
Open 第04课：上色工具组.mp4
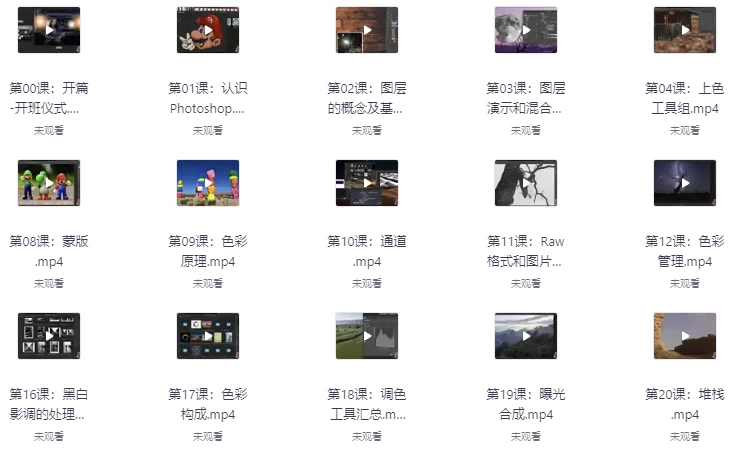coord(685,30)
